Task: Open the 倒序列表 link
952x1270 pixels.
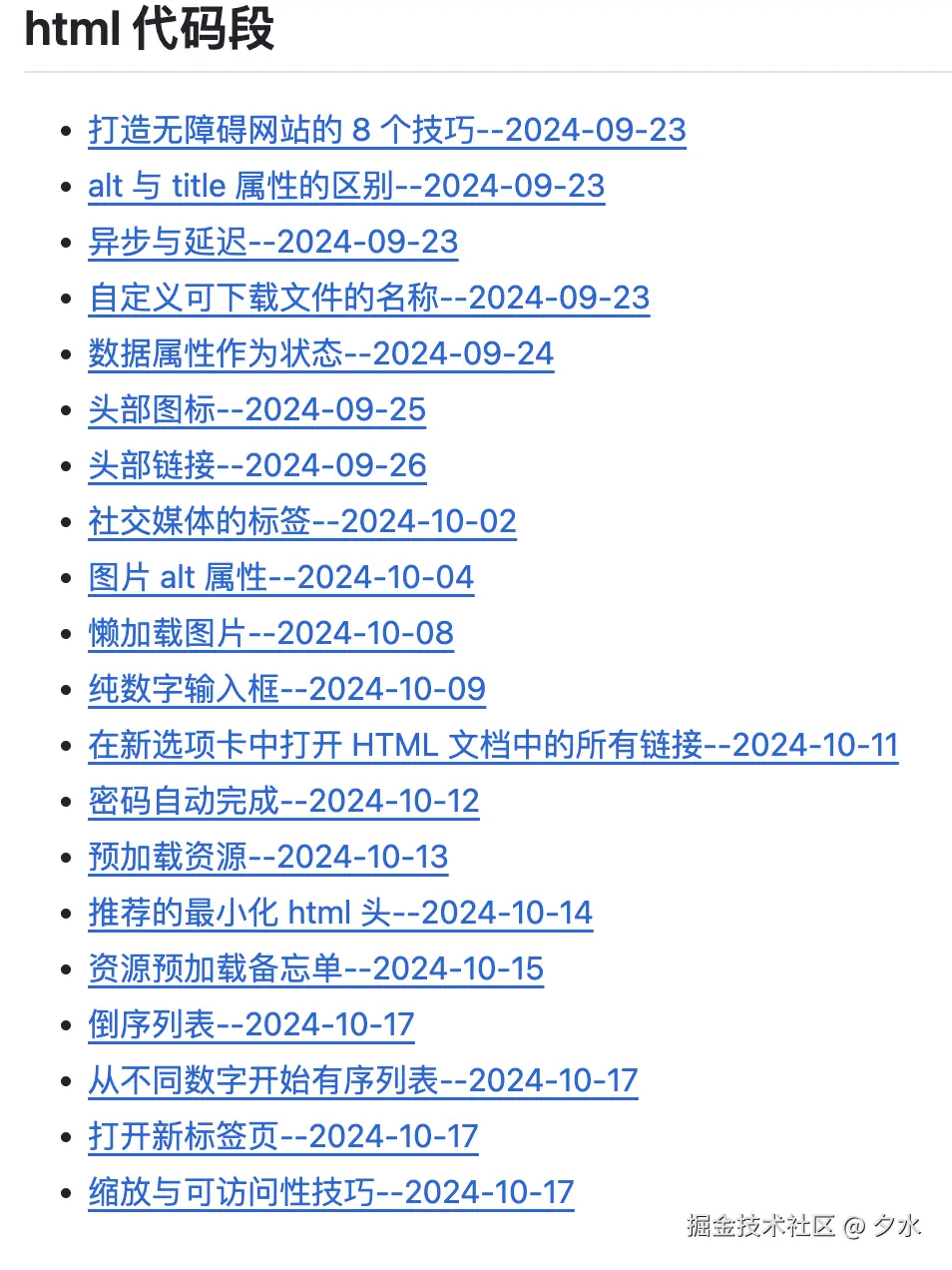Action: click(250, 1024)
